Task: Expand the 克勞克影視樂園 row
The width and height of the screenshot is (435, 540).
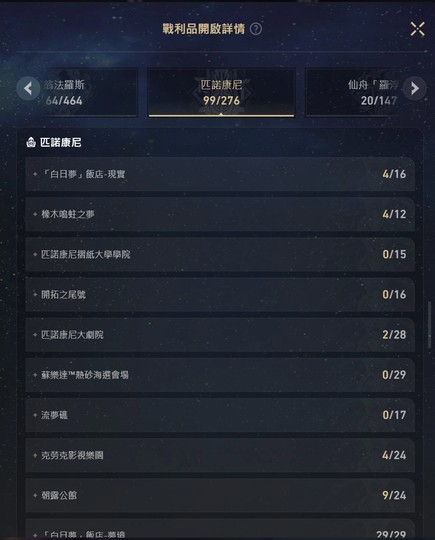Action: pyautogui.click(x=220, y=455)
